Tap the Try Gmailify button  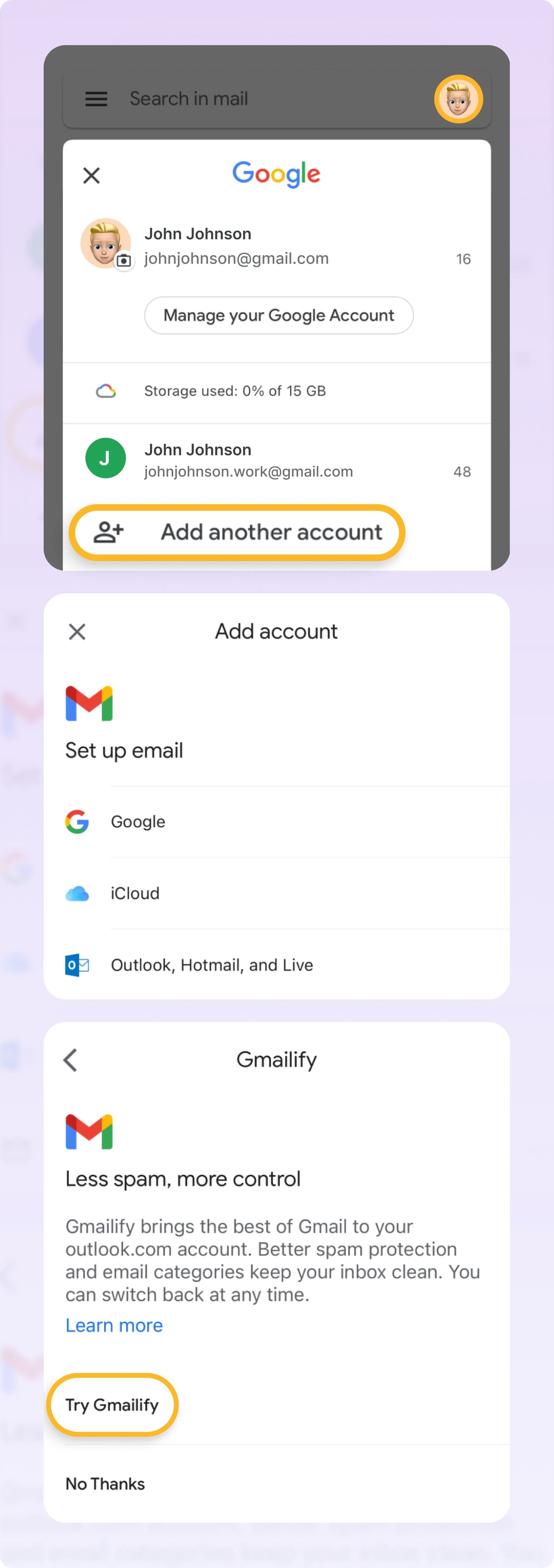point(112,1405)
